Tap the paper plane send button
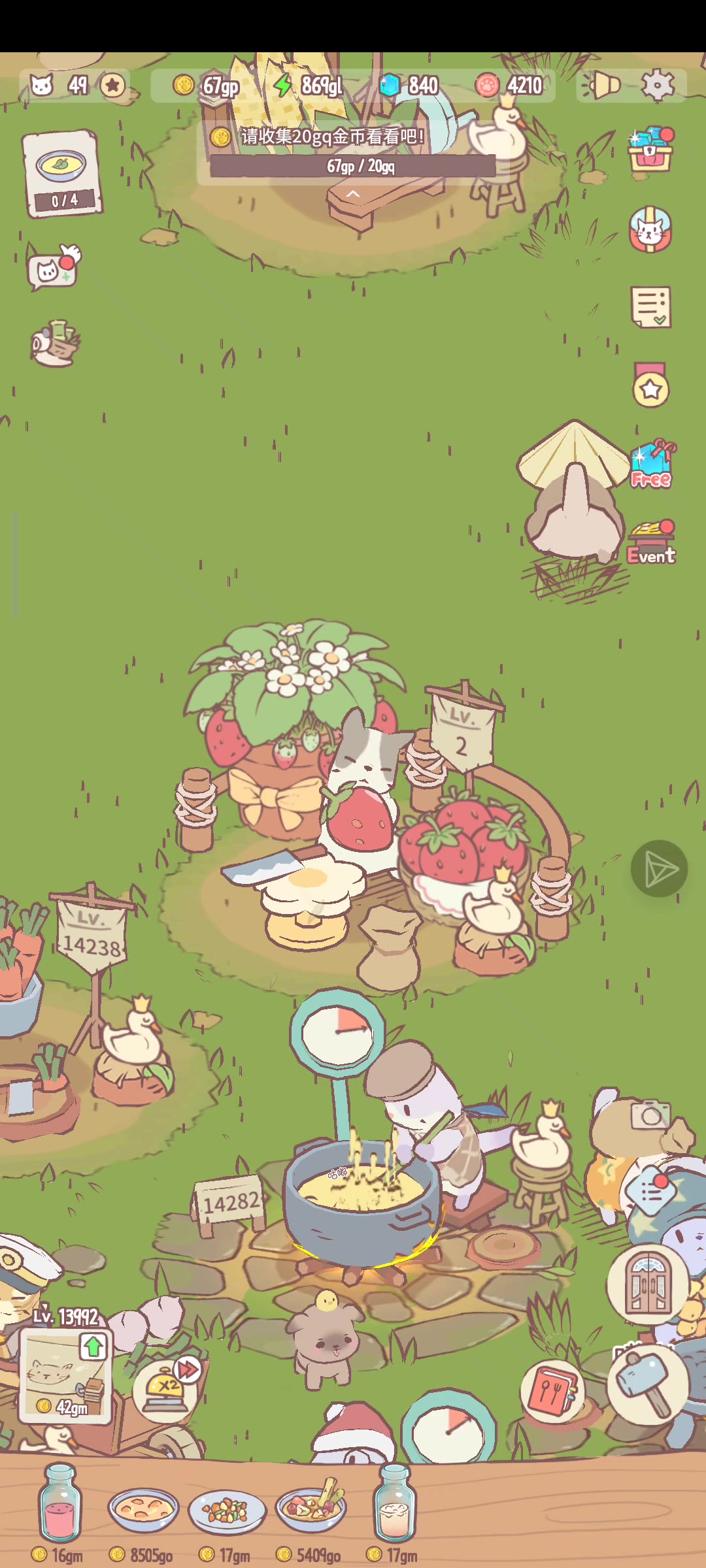 pos(659,869)
